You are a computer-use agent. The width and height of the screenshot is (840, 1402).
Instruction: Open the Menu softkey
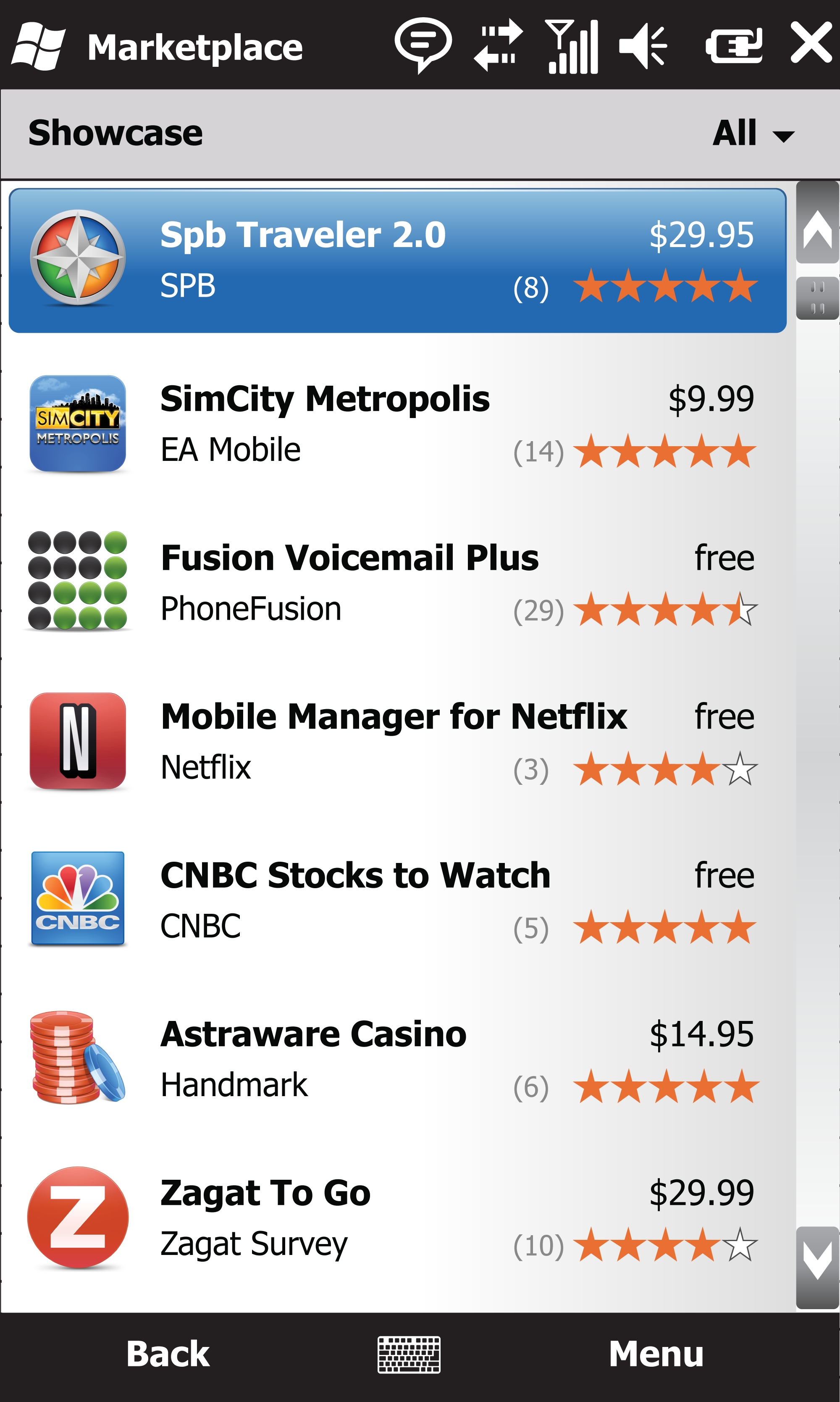(x=656, y=1354)
